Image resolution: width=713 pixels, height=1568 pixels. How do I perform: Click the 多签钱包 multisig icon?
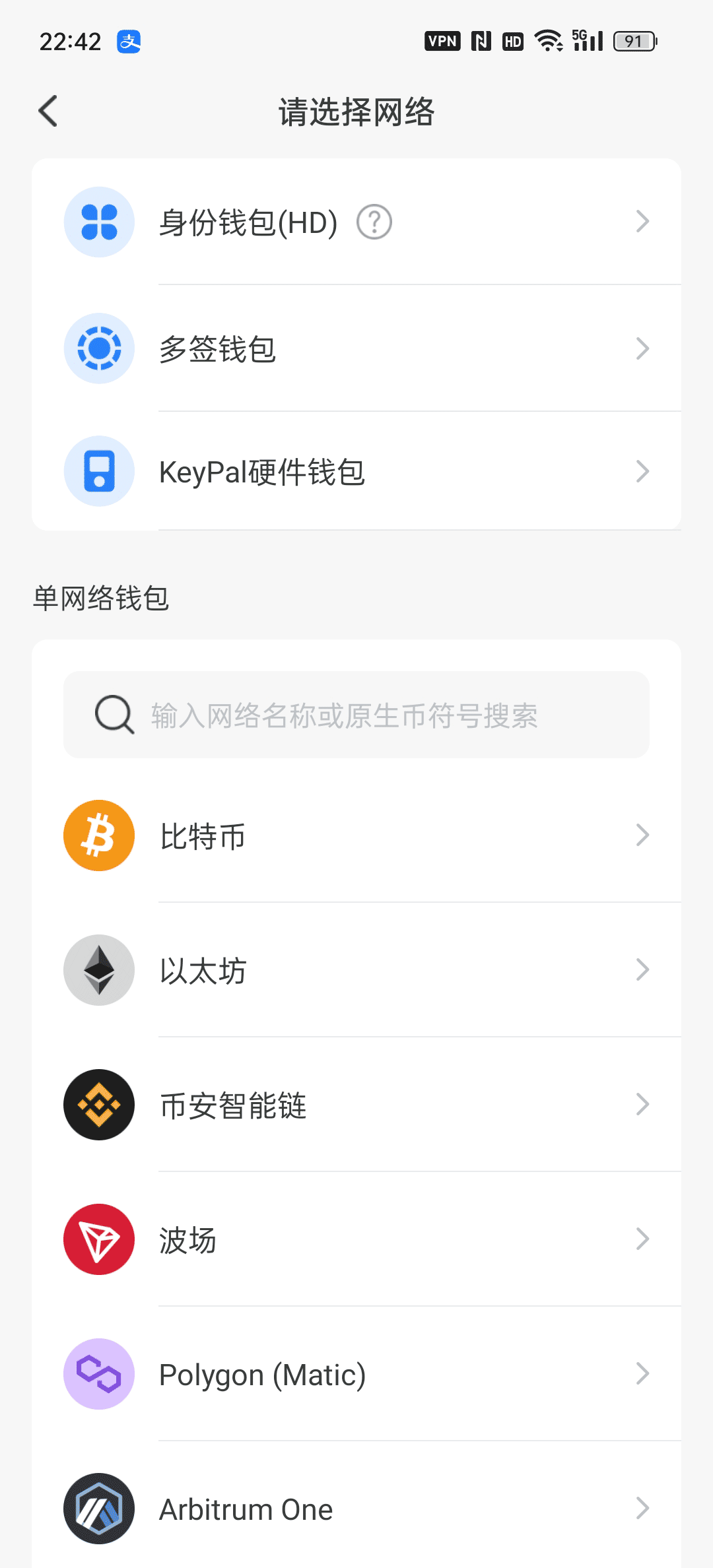pos(98,348)
